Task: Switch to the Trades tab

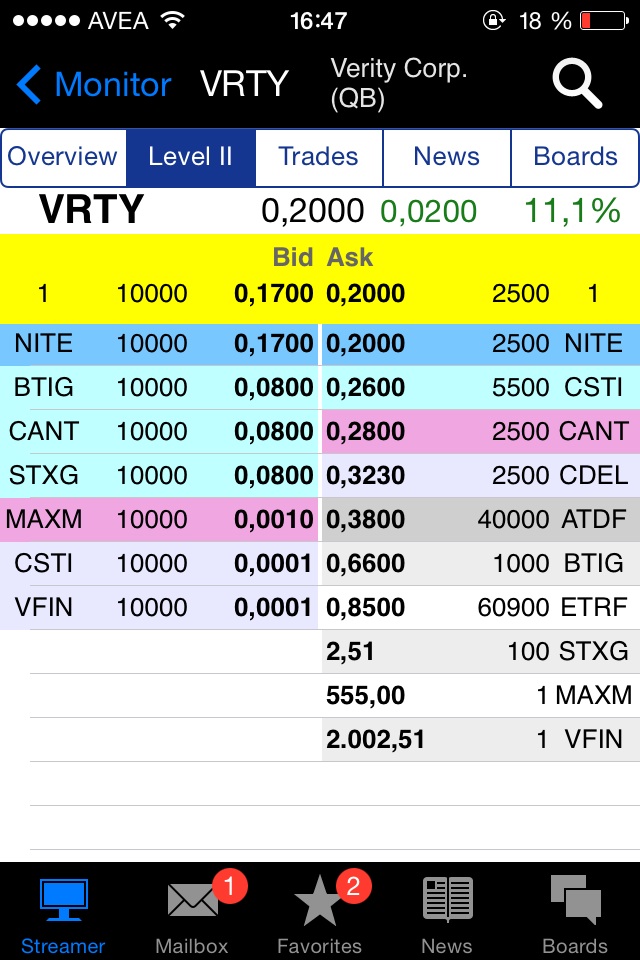Action: pyautogui.click(x=319, y=157)
